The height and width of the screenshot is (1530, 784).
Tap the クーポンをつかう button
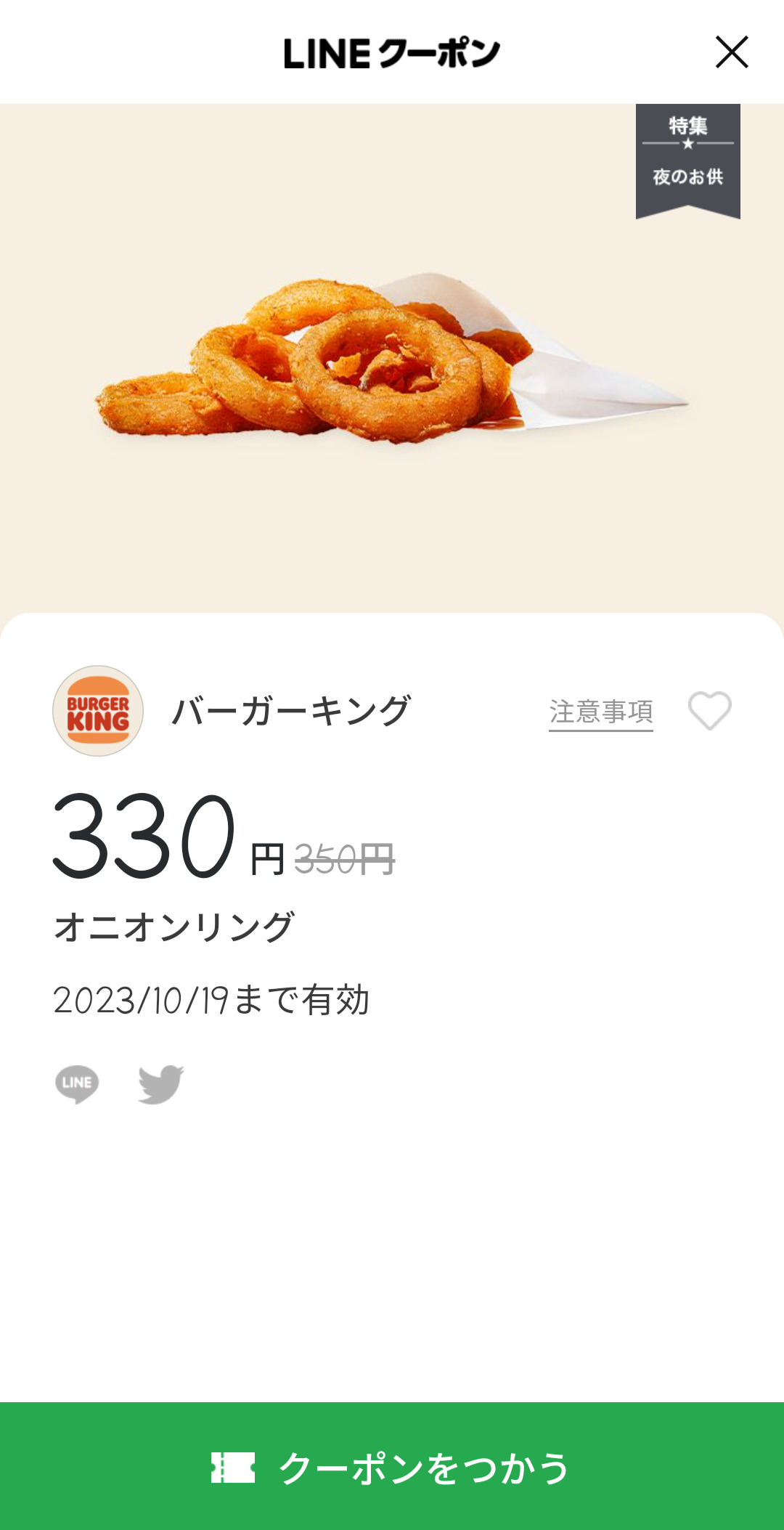(392, 1467)
